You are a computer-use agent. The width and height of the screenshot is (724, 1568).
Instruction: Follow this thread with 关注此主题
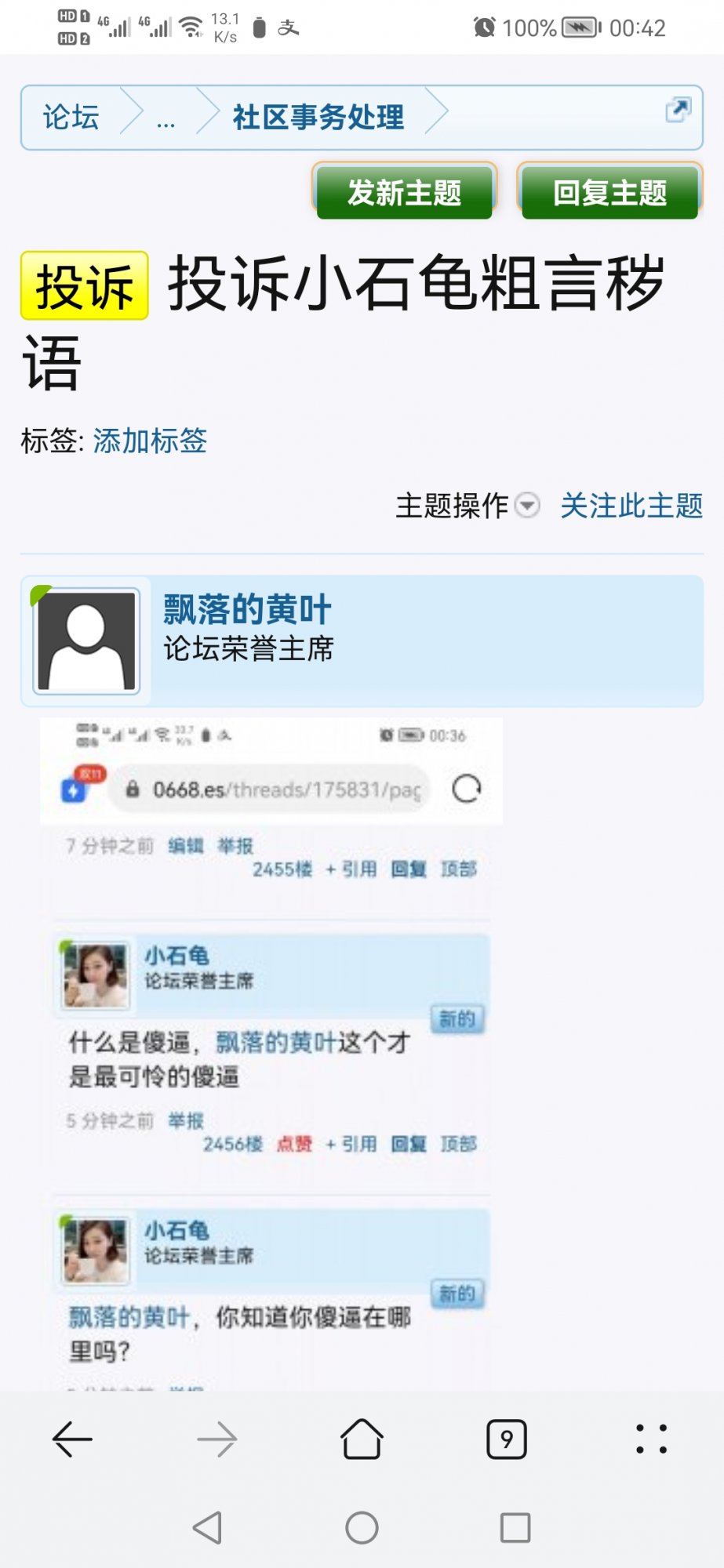[631, 506]
